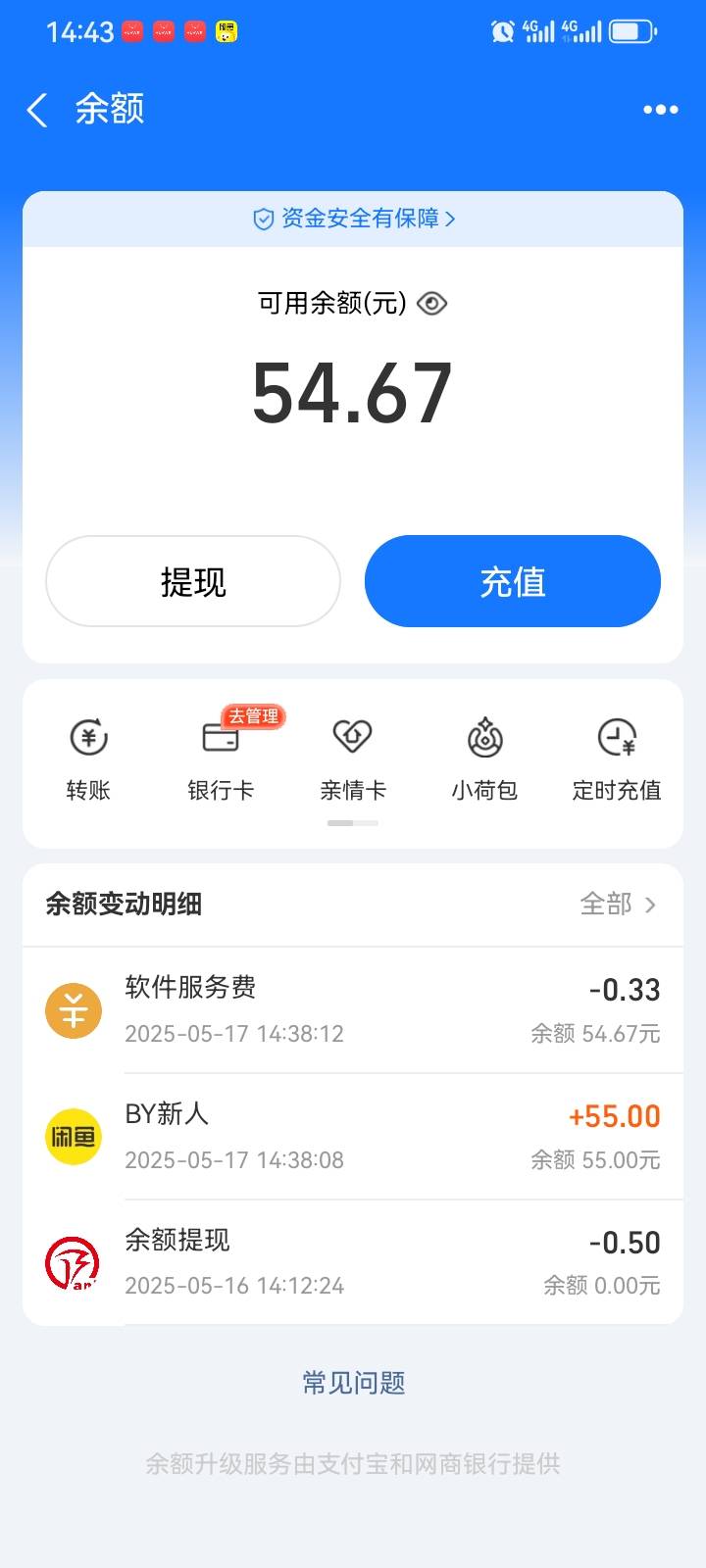The height and width of the screenshot is (1568, 706).
Task: Open the 资金安全有保障 link
Action: (x=354, y=219)
